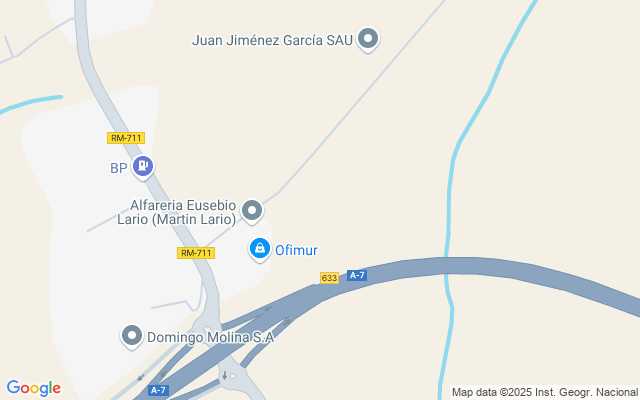View the Domingo Molina S.A place marker

(x=132, y=336)
